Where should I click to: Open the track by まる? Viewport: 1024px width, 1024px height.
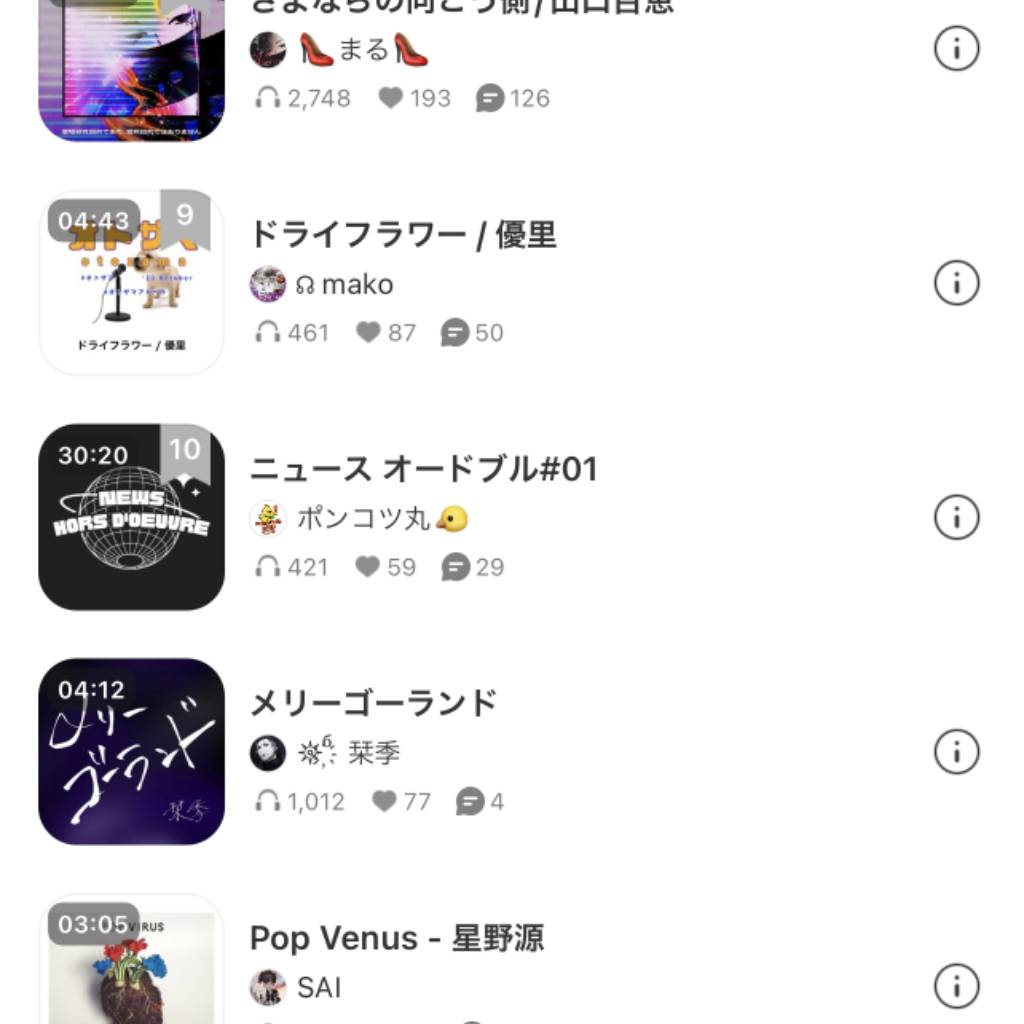(x=460, y=10)
